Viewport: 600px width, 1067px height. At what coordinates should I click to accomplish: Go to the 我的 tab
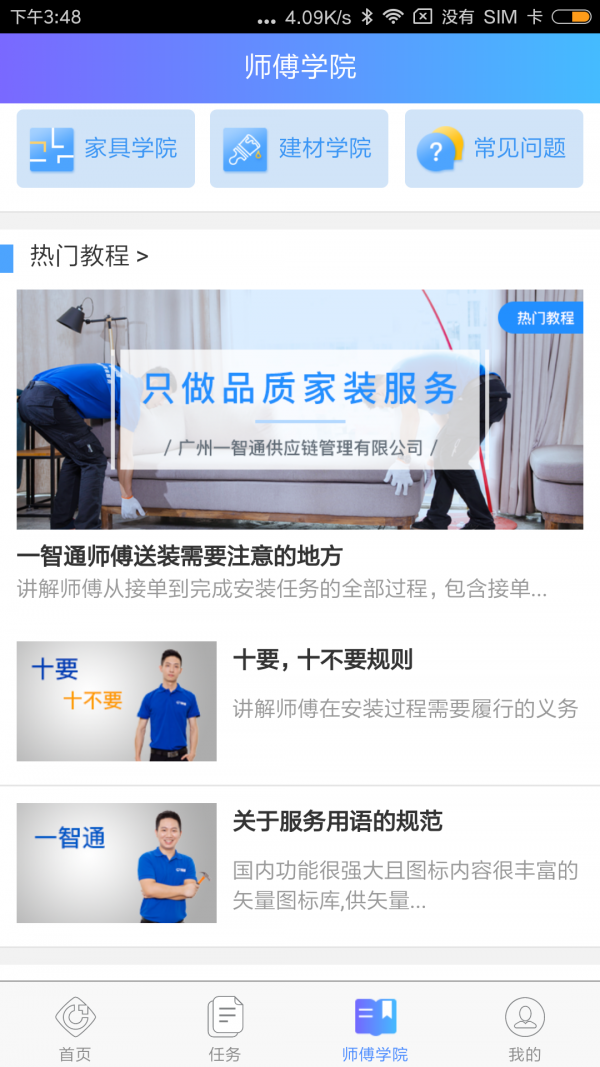click(525, 1028)
